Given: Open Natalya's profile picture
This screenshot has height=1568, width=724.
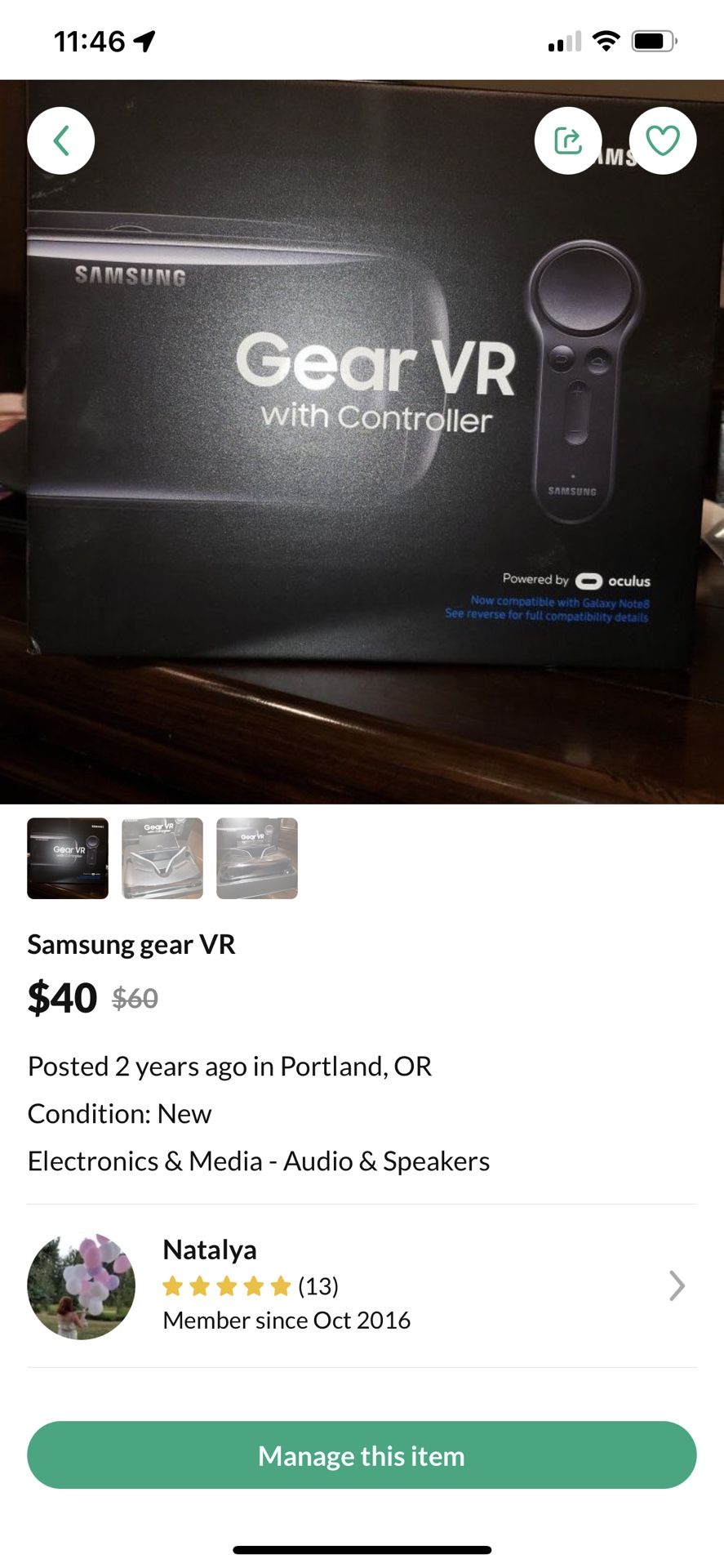Looking at the screenshot, I should coord(82,1286).
